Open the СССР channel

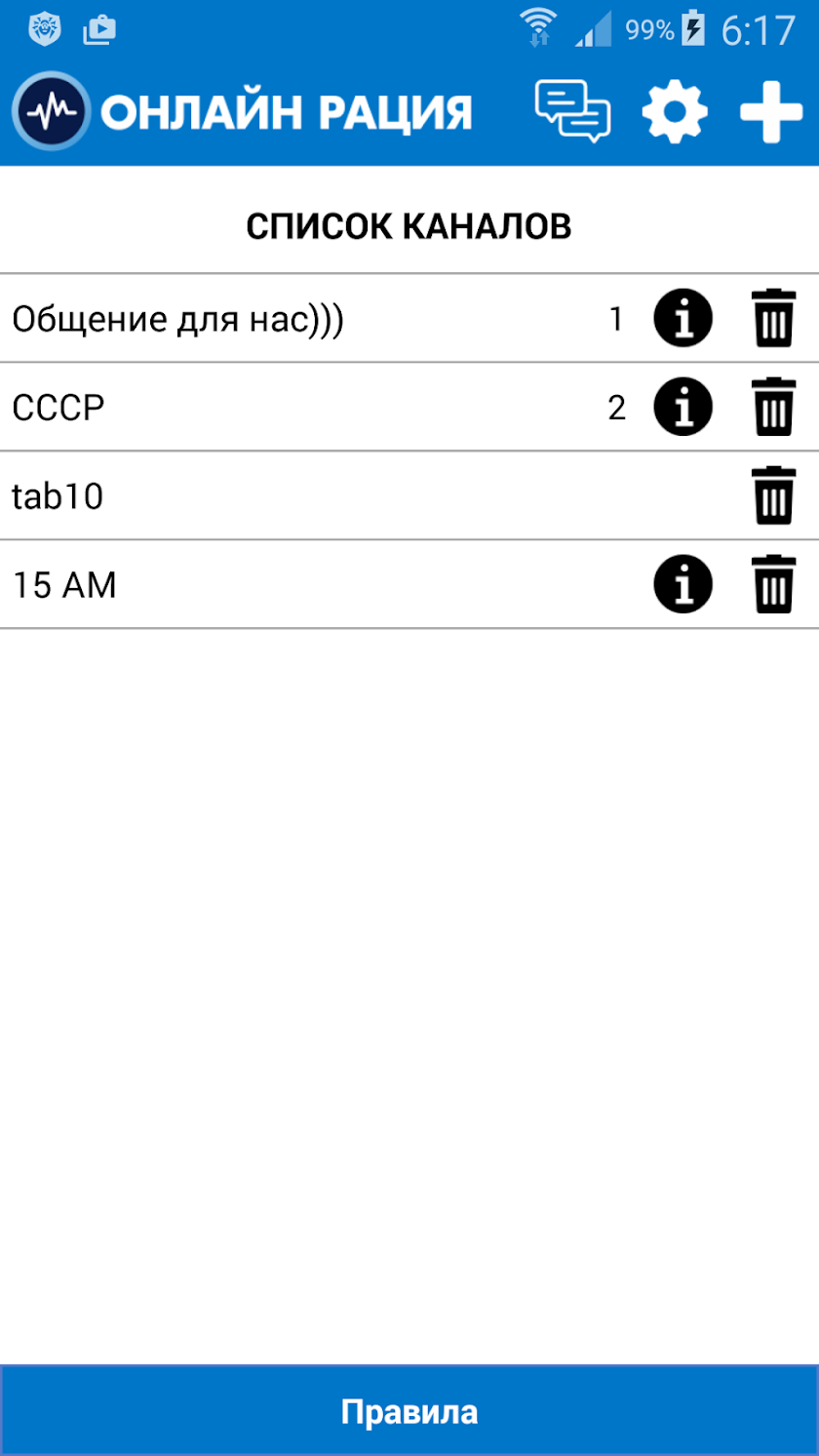58,408
